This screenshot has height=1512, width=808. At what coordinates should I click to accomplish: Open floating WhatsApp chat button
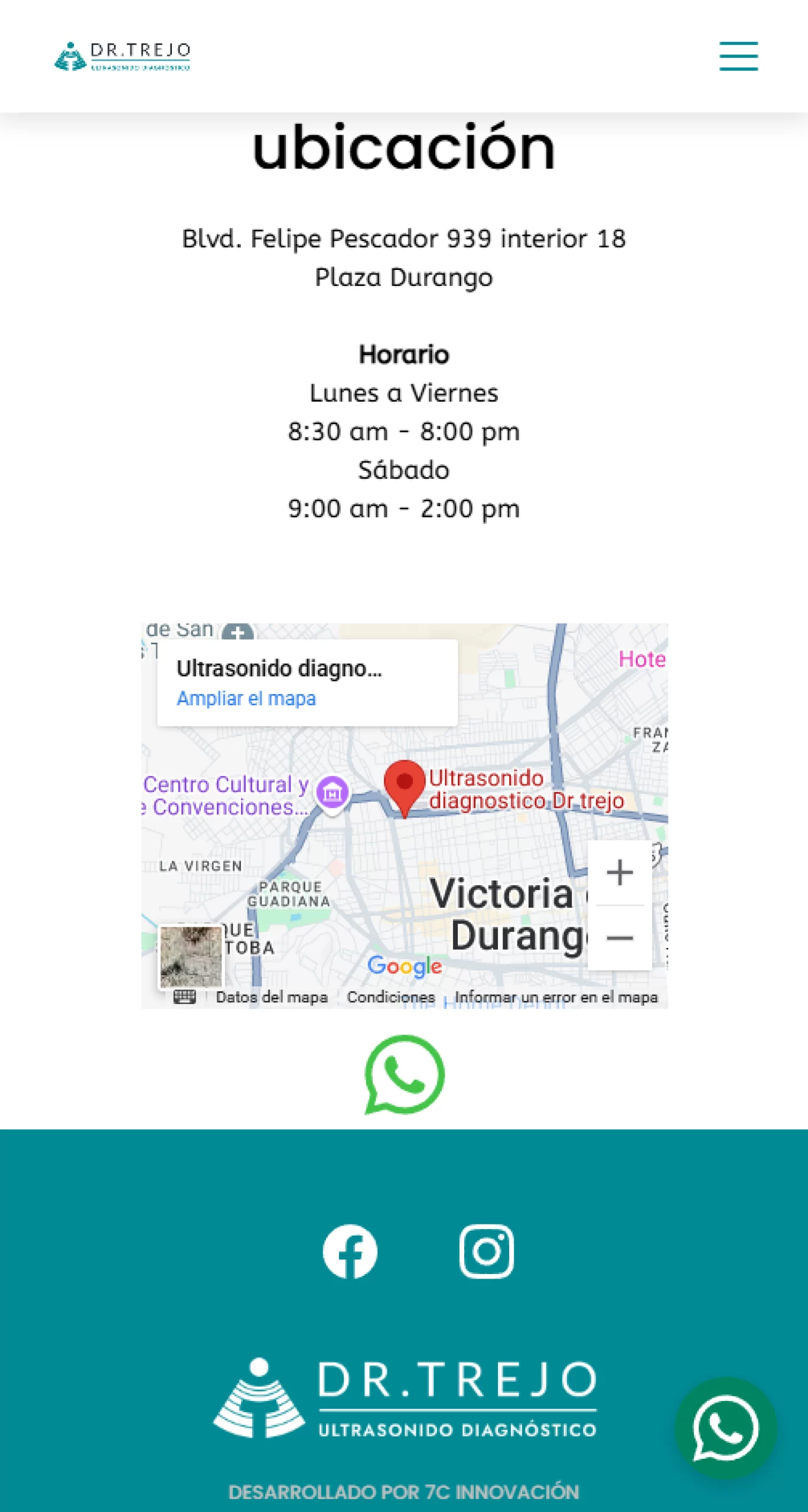[725, 1428]
